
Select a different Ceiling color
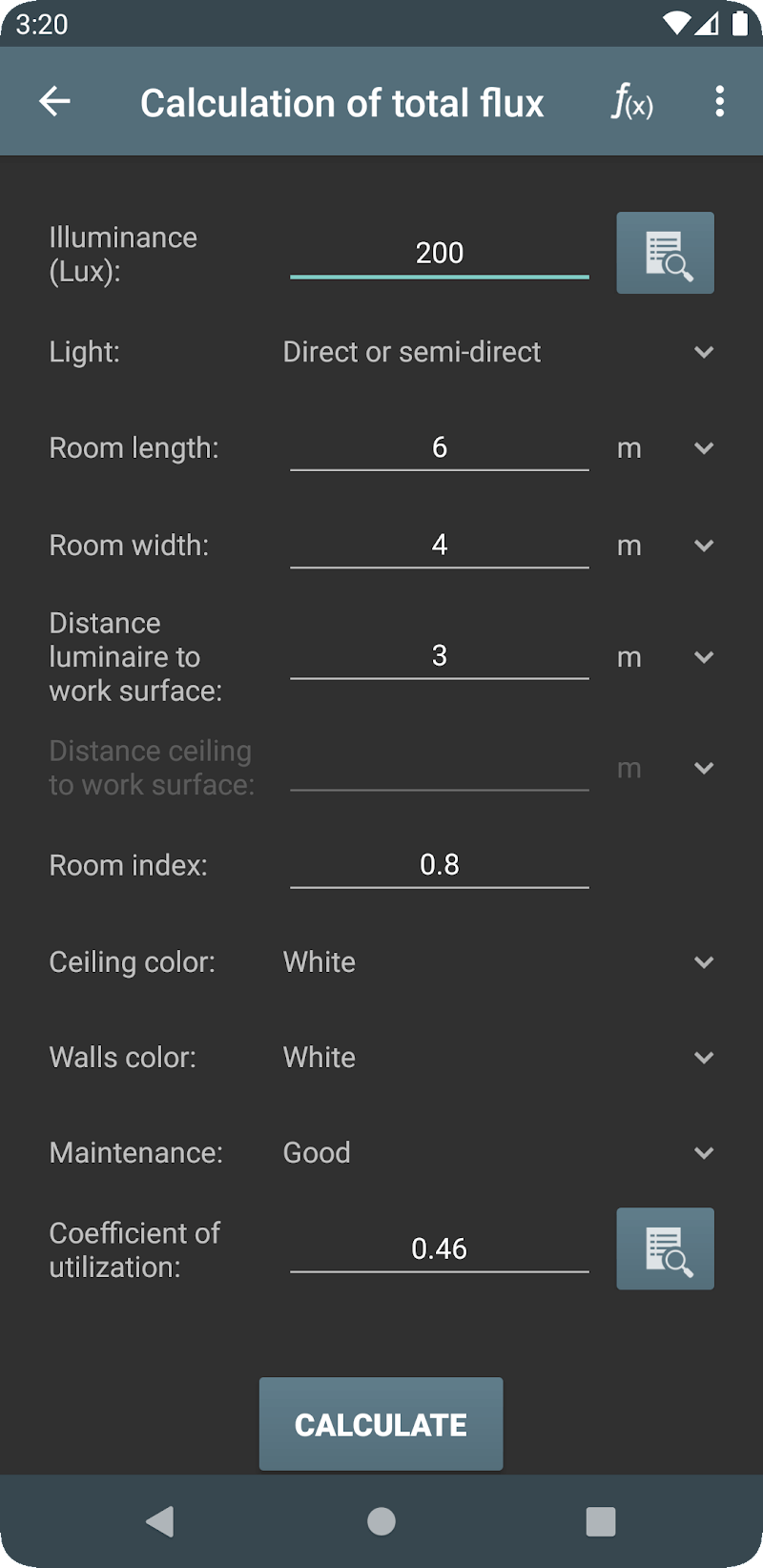click(496, 962)
